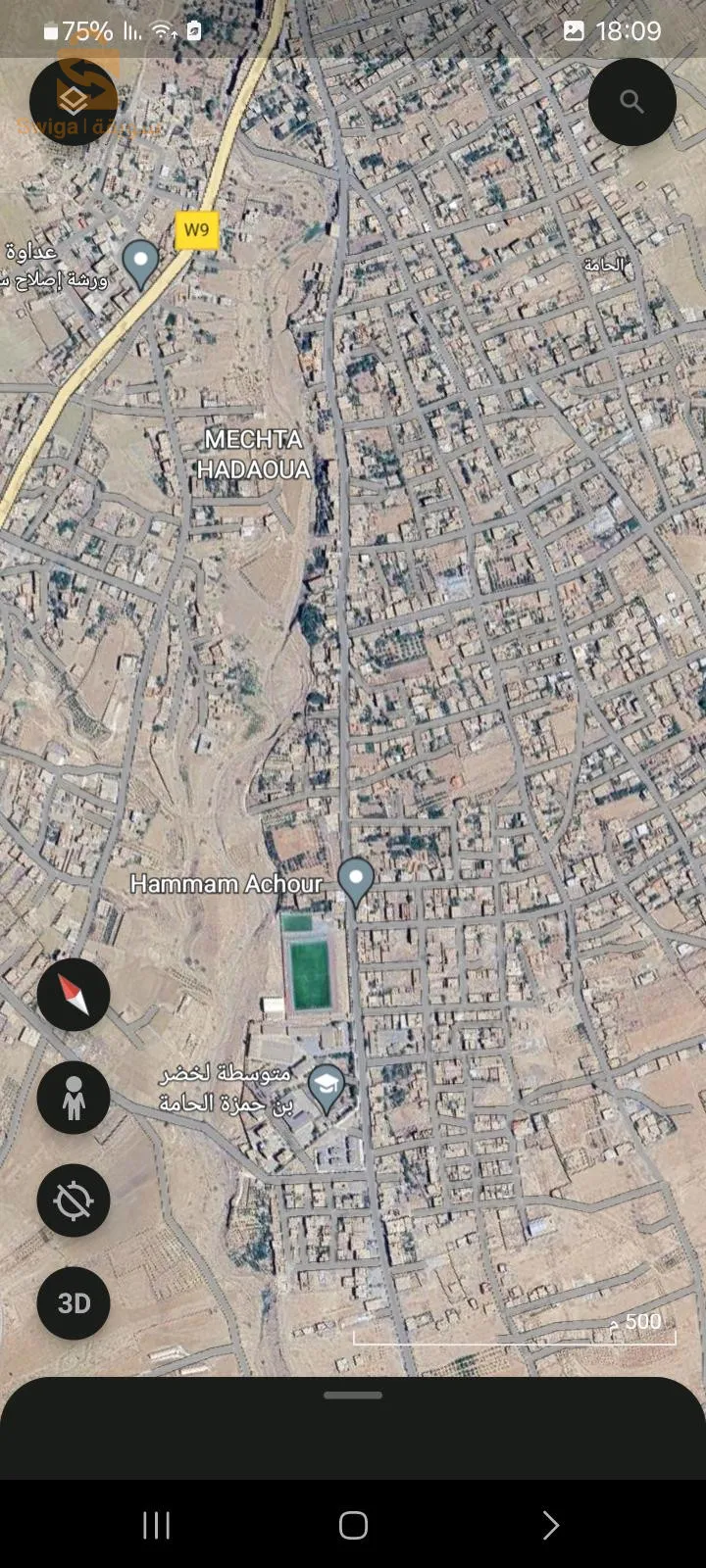706x1568 pixels.
Task: Select the pin near ورشة إصلاح
Action: point(140,262)
